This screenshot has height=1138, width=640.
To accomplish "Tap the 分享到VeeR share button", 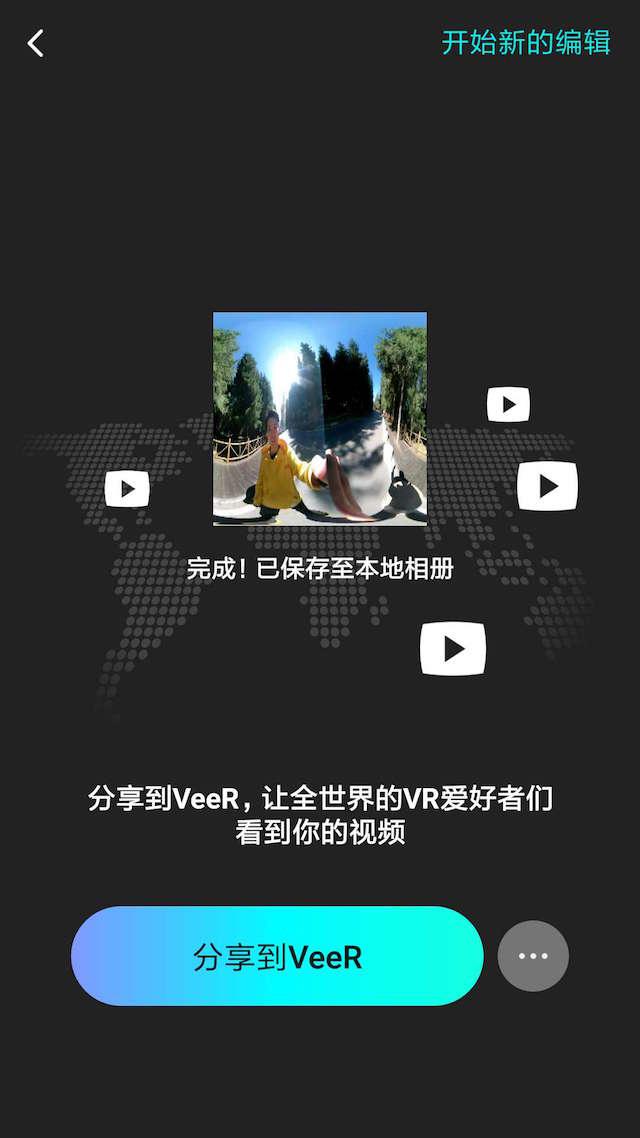I will [x=277, y=956].
